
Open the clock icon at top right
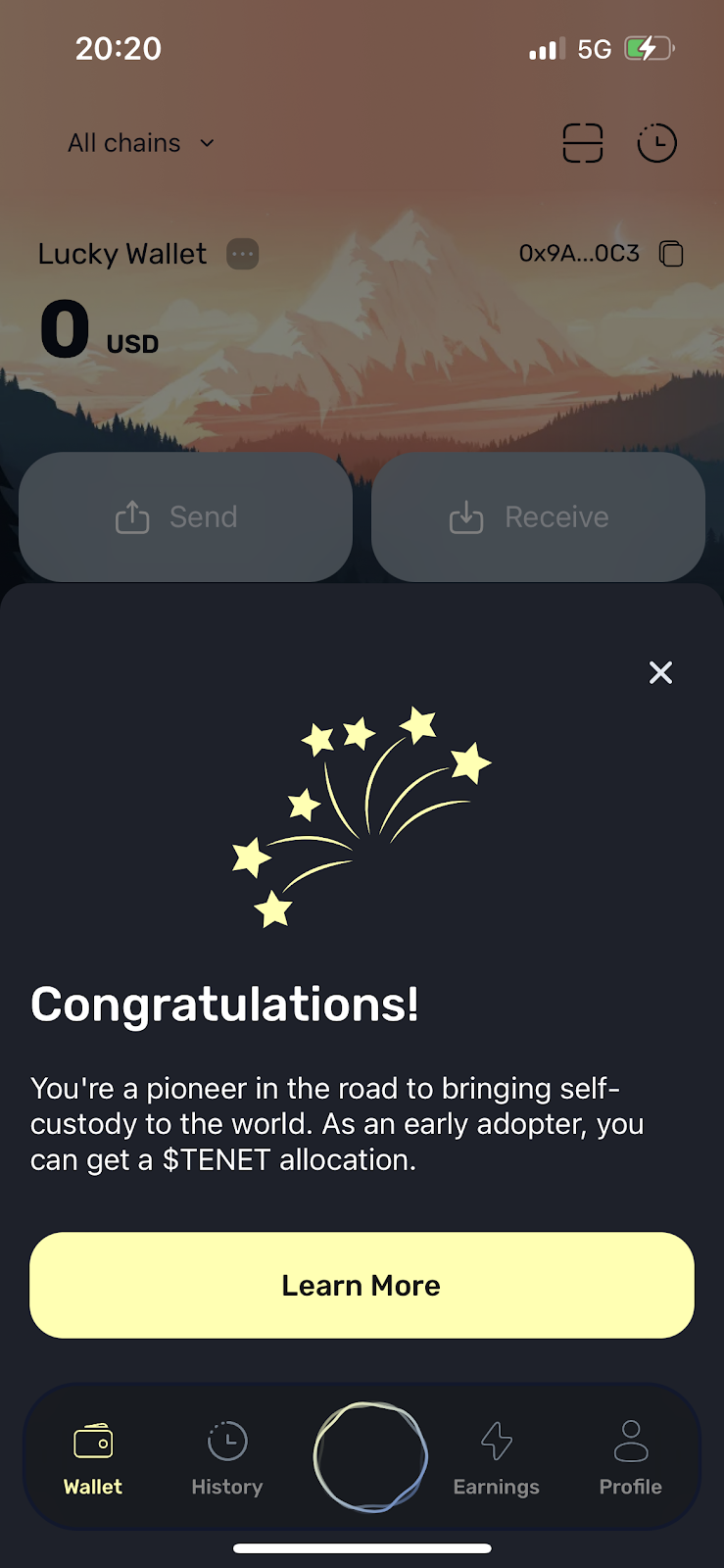coord(656,143)
